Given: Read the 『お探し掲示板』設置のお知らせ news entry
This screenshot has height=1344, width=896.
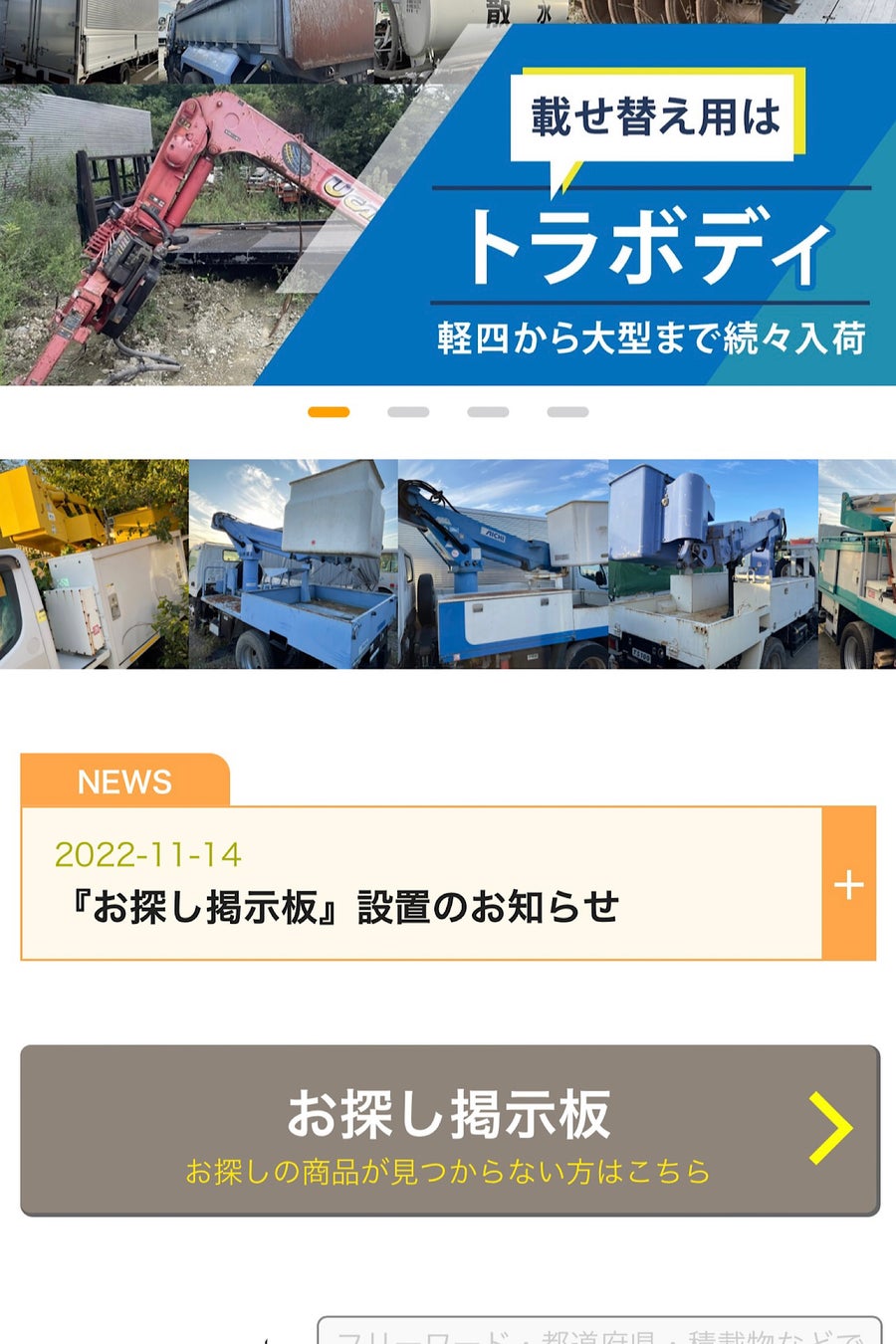Looking at the screenshot, I should coord(345,907).
